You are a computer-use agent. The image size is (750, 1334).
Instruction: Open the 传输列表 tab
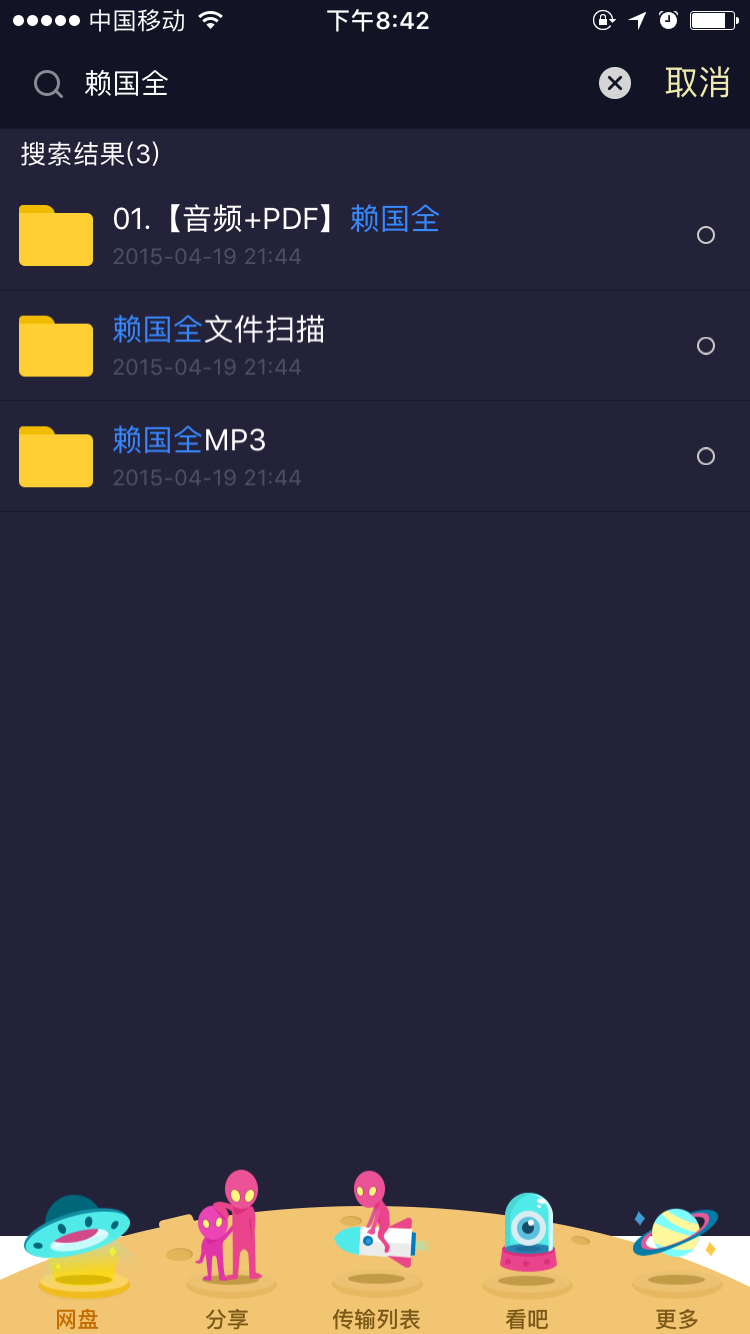(376, 1250)
